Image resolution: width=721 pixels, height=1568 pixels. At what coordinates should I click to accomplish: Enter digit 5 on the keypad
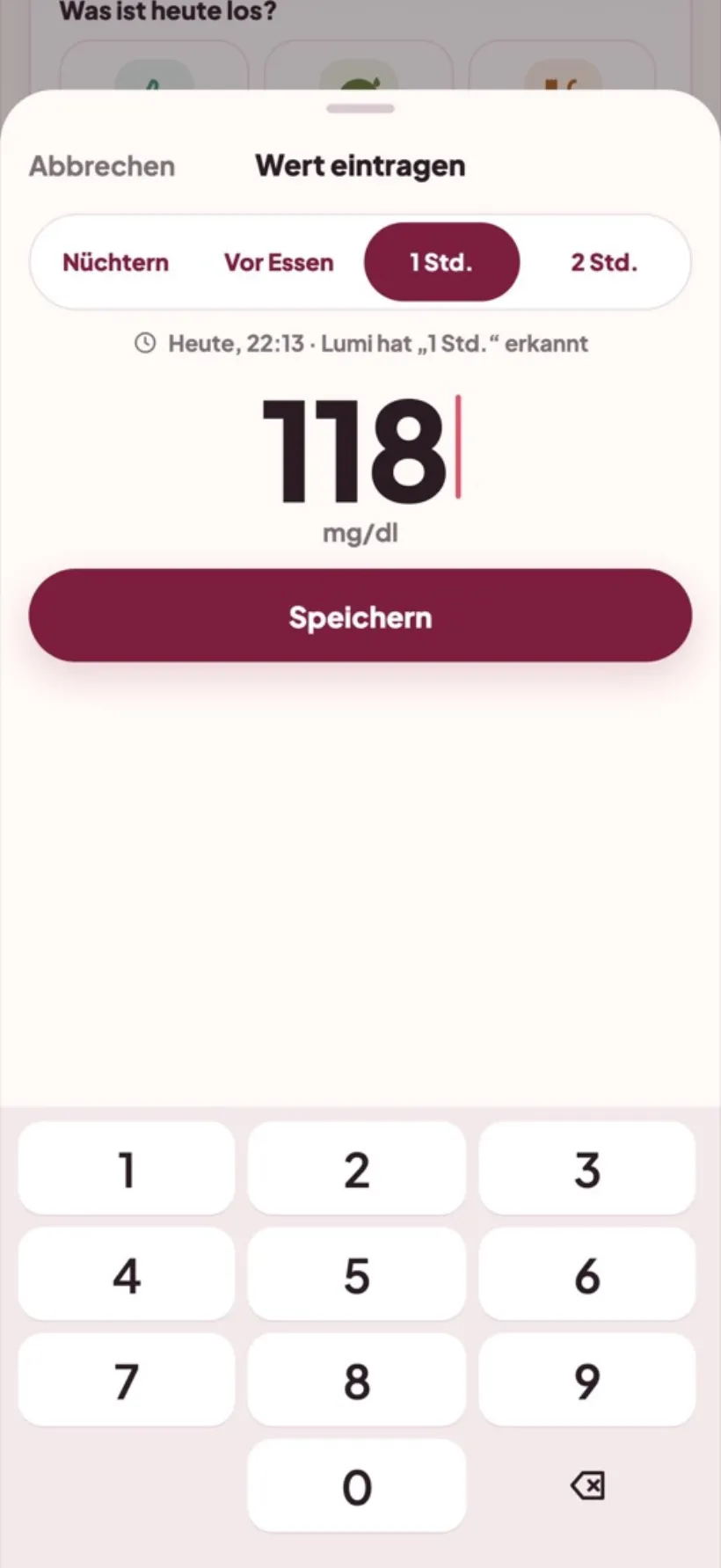pyautogui.click(x=356, y=1274)
